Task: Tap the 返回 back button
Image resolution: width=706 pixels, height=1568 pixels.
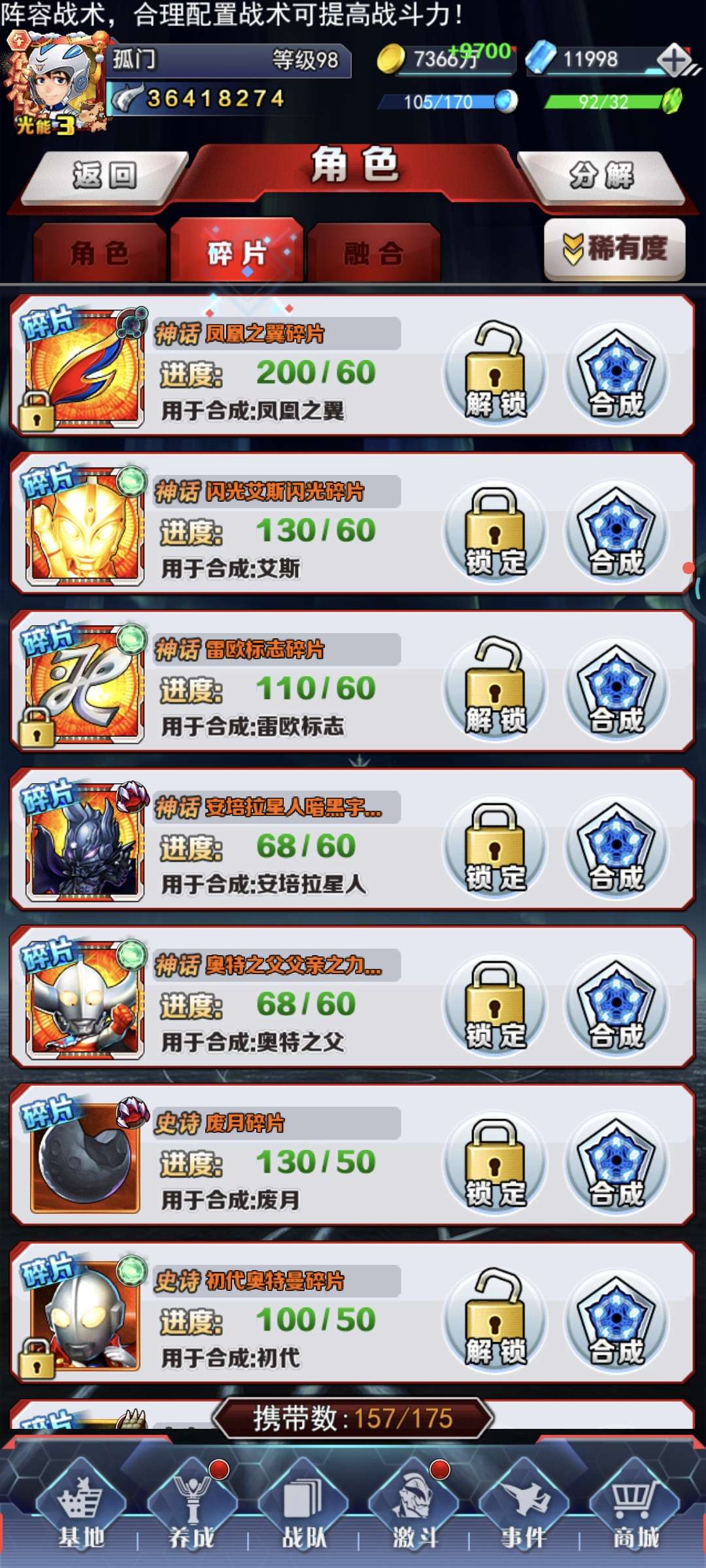Action: (x=105, y=176)
